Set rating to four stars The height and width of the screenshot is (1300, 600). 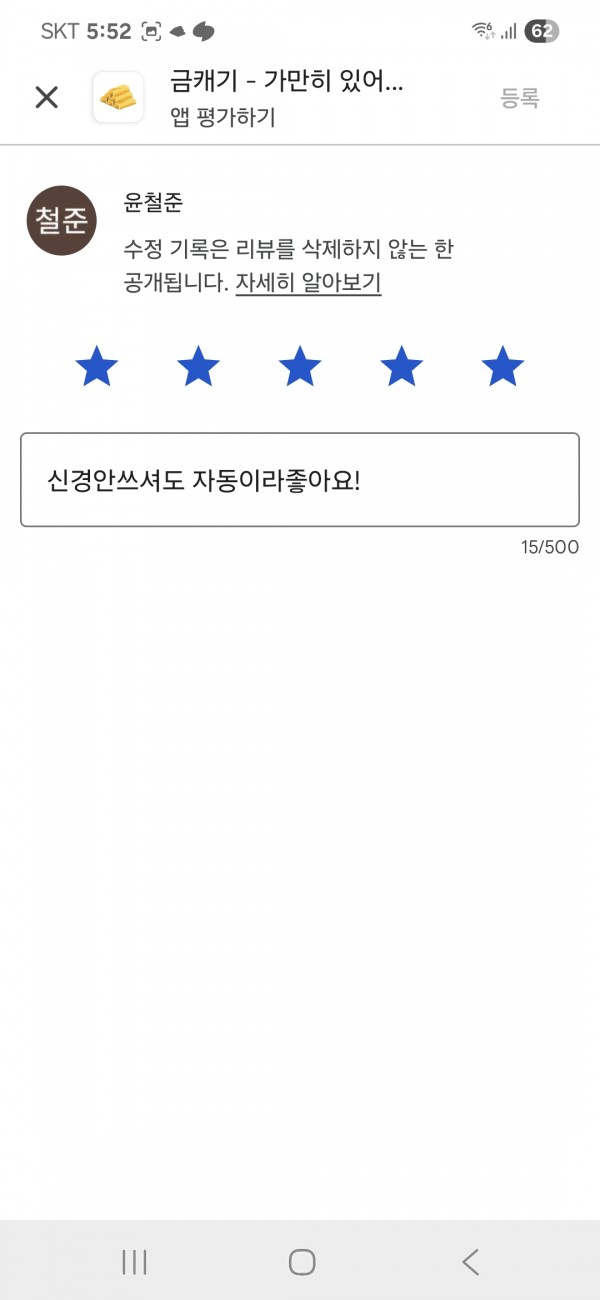[x=401, y=367]
